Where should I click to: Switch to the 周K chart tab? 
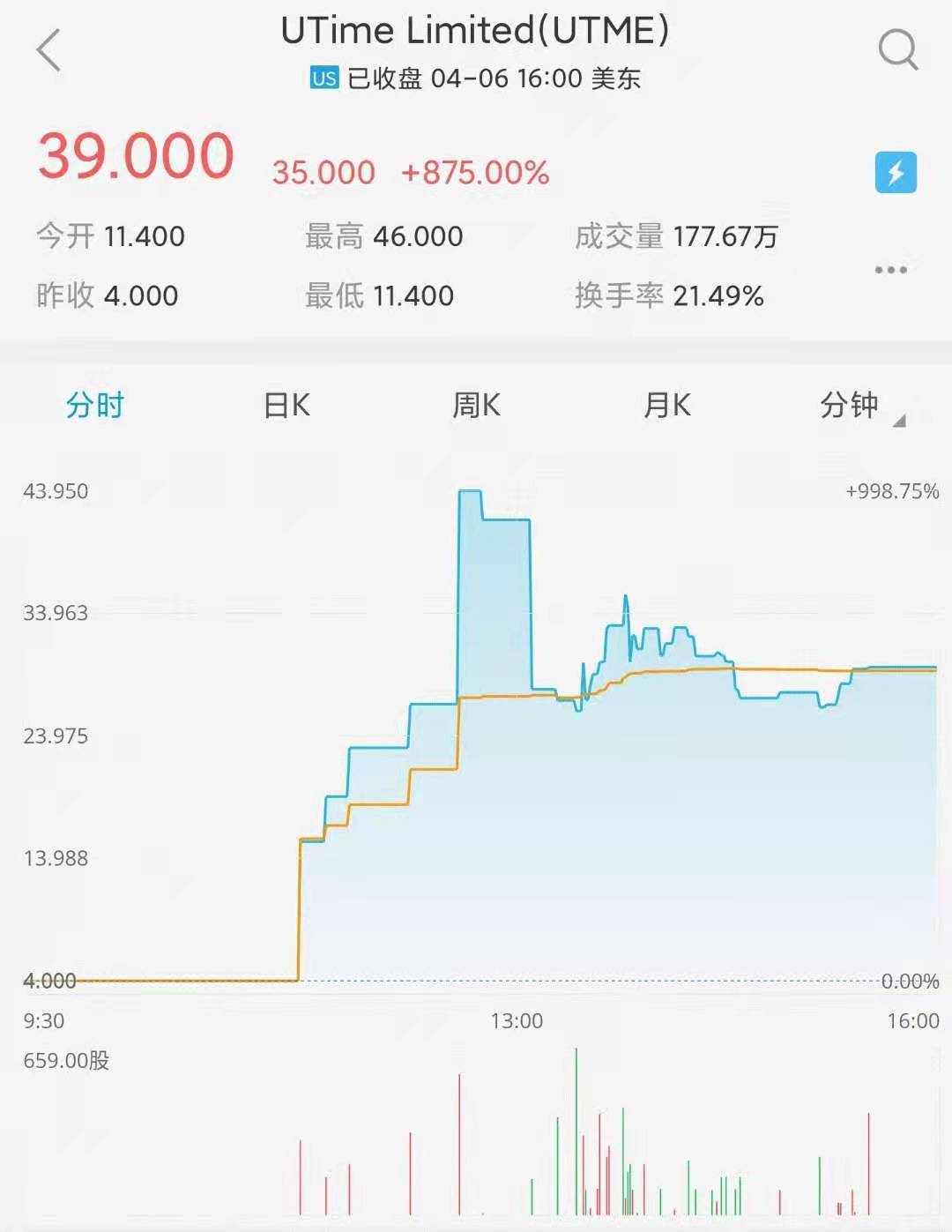tap(476, 405)
